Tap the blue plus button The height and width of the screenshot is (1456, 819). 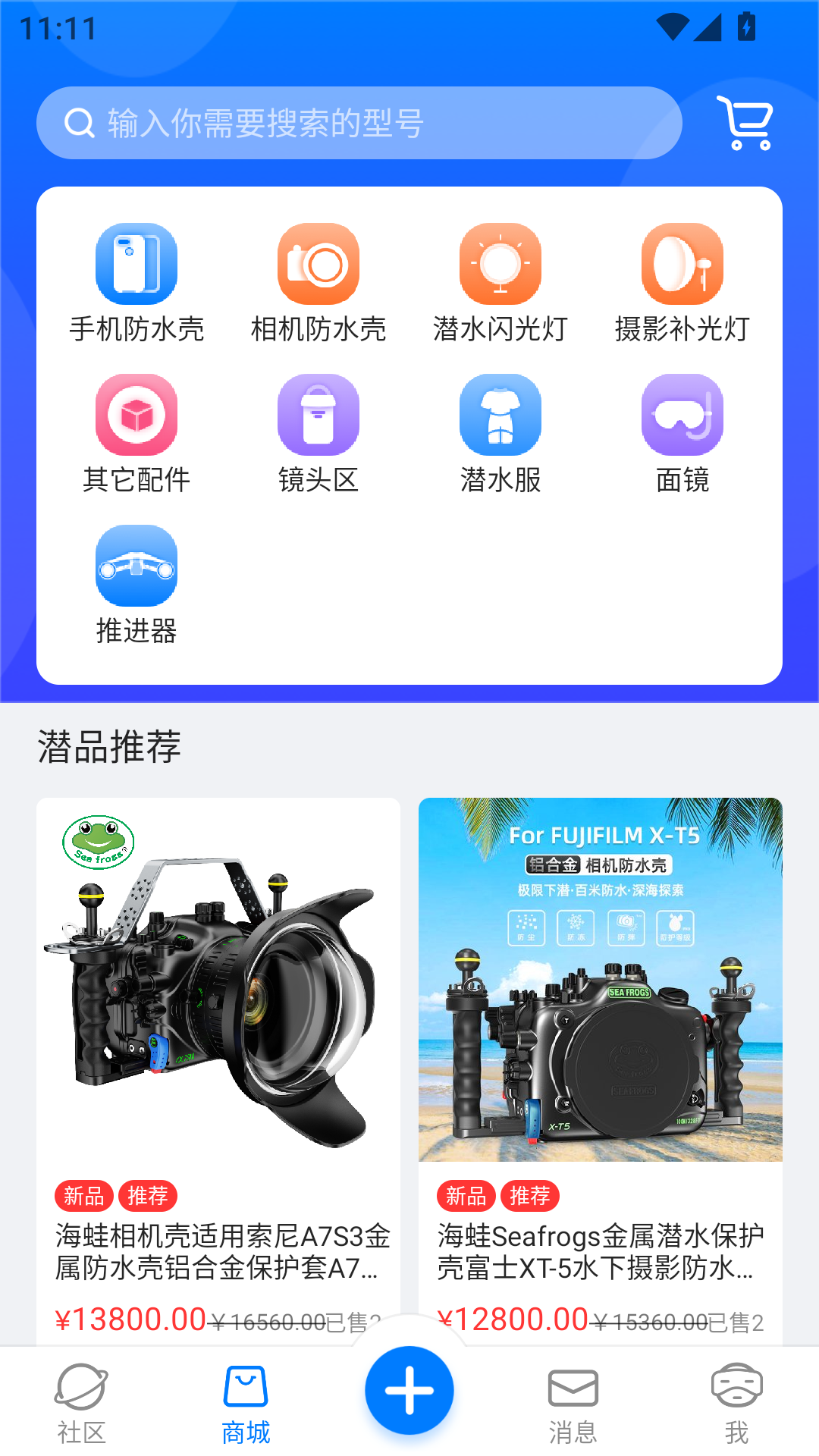click(x=409, y=1390)
